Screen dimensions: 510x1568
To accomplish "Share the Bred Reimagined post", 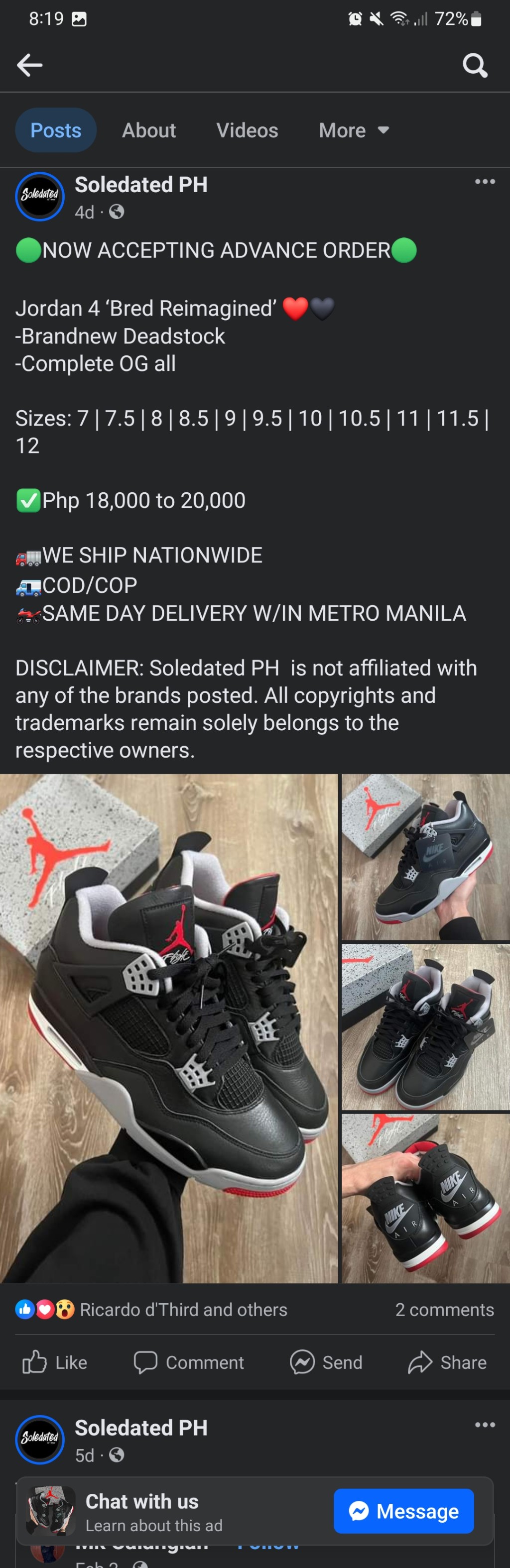I will 447,1362.
